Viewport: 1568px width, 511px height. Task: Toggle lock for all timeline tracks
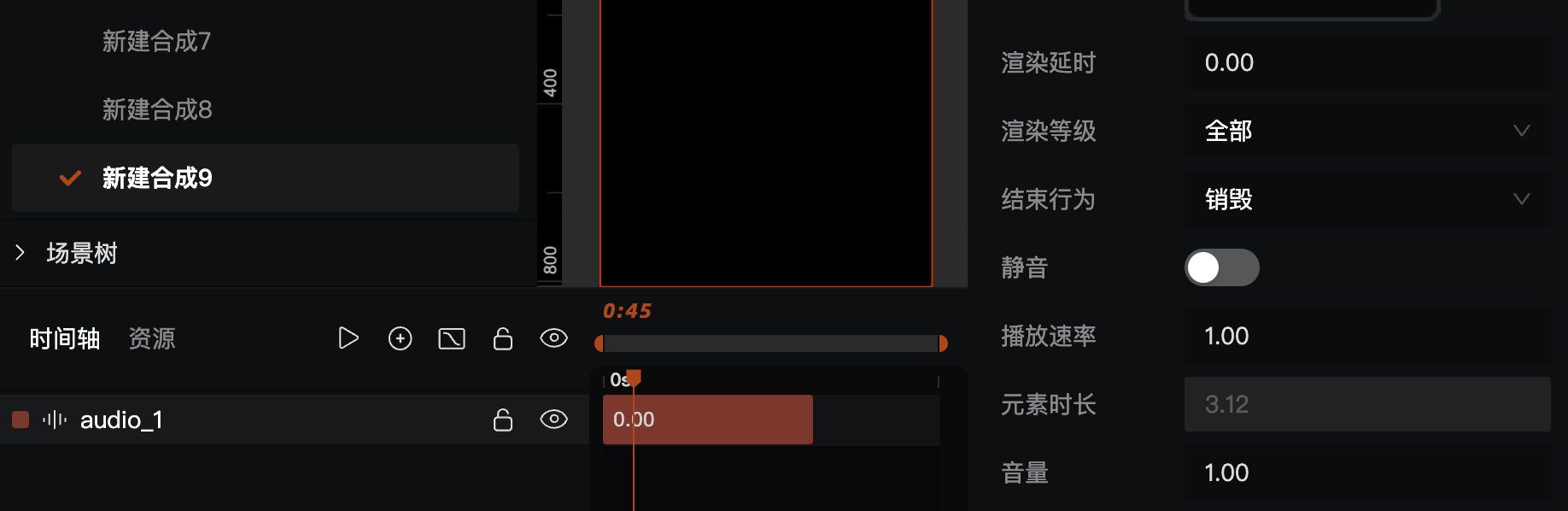coord(503,338)
